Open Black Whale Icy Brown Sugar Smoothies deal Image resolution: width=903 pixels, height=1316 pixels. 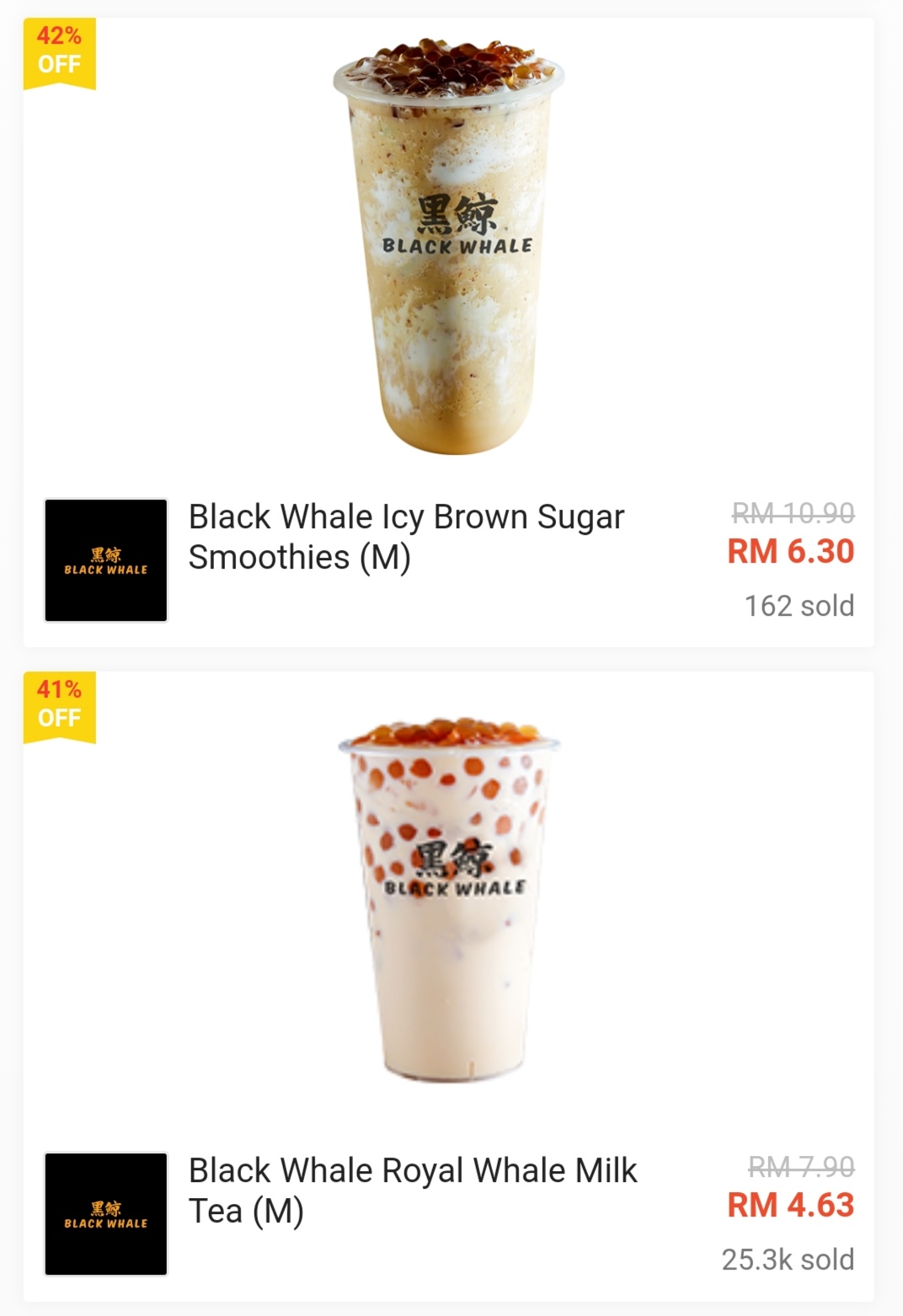(406, 537)
